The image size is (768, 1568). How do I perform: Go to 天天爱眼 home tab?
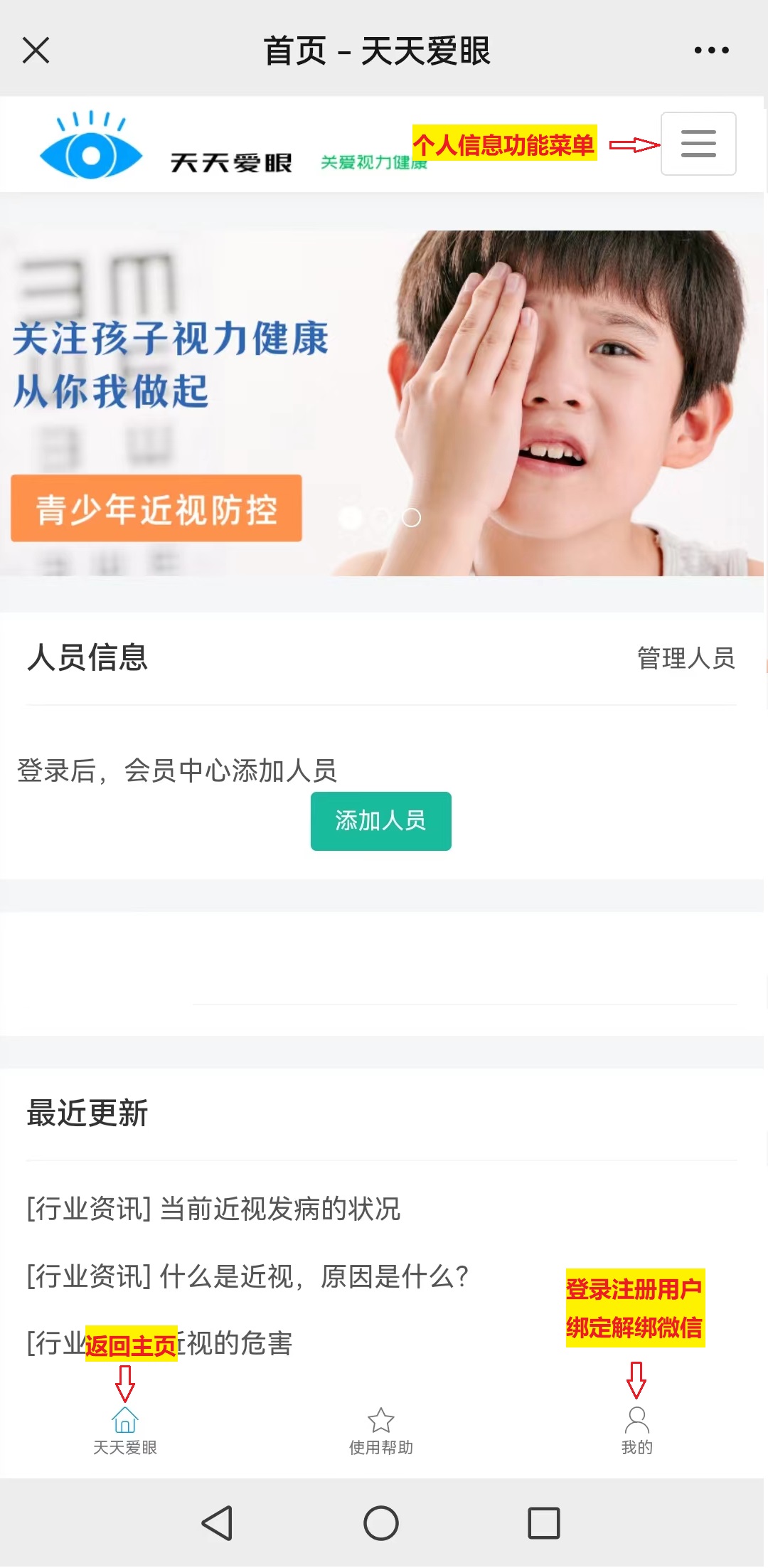[x=125, y=1430]
